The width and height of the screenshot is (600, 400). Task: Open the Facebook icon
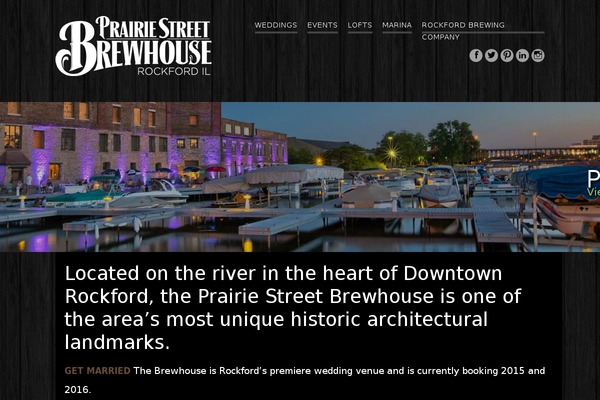click(476, 55)
